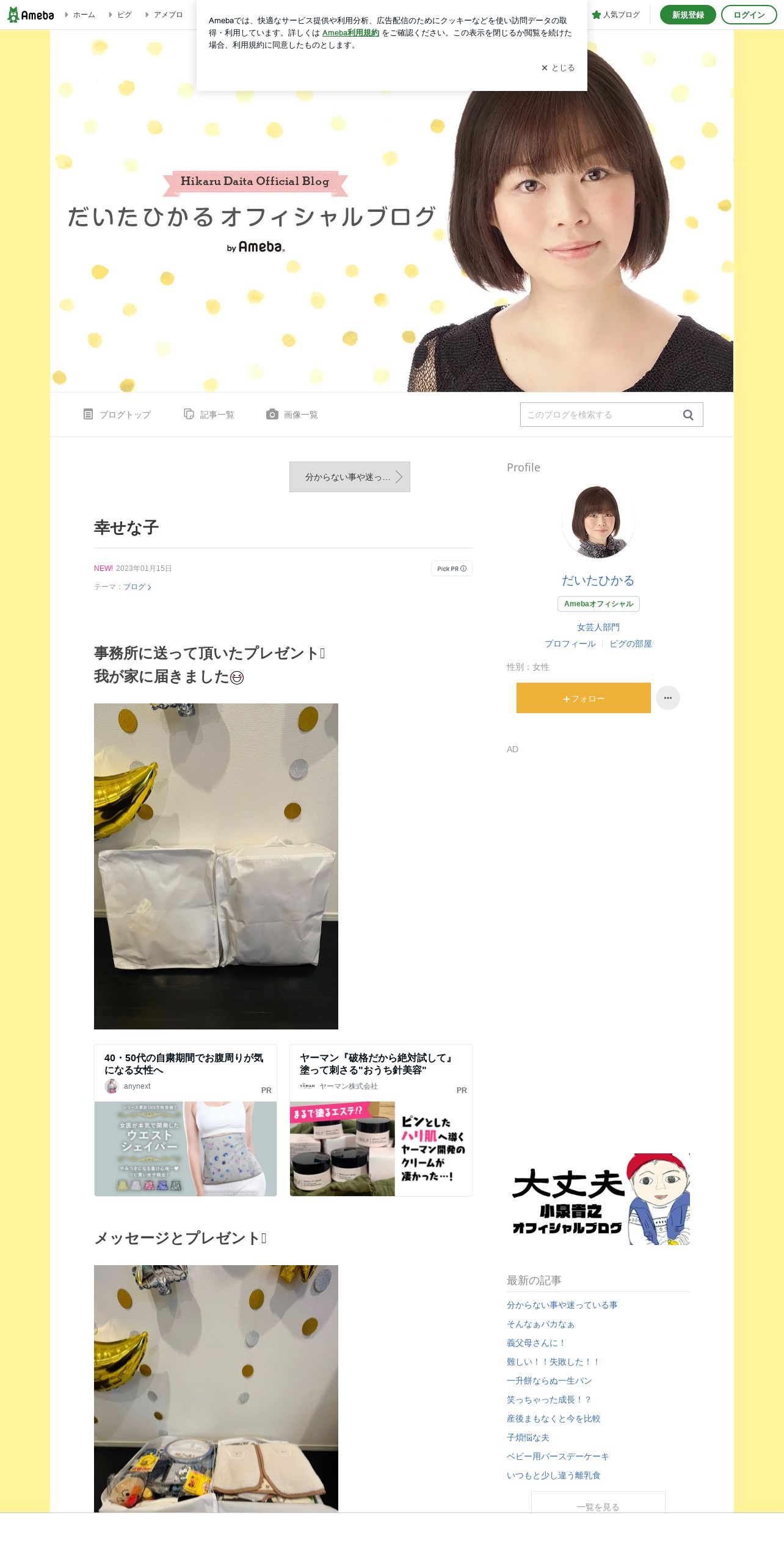This screenshot has width=784, height=1568.
Task: Go to next post 分からない事や迷っ…
Action: [x=350, y=477]
